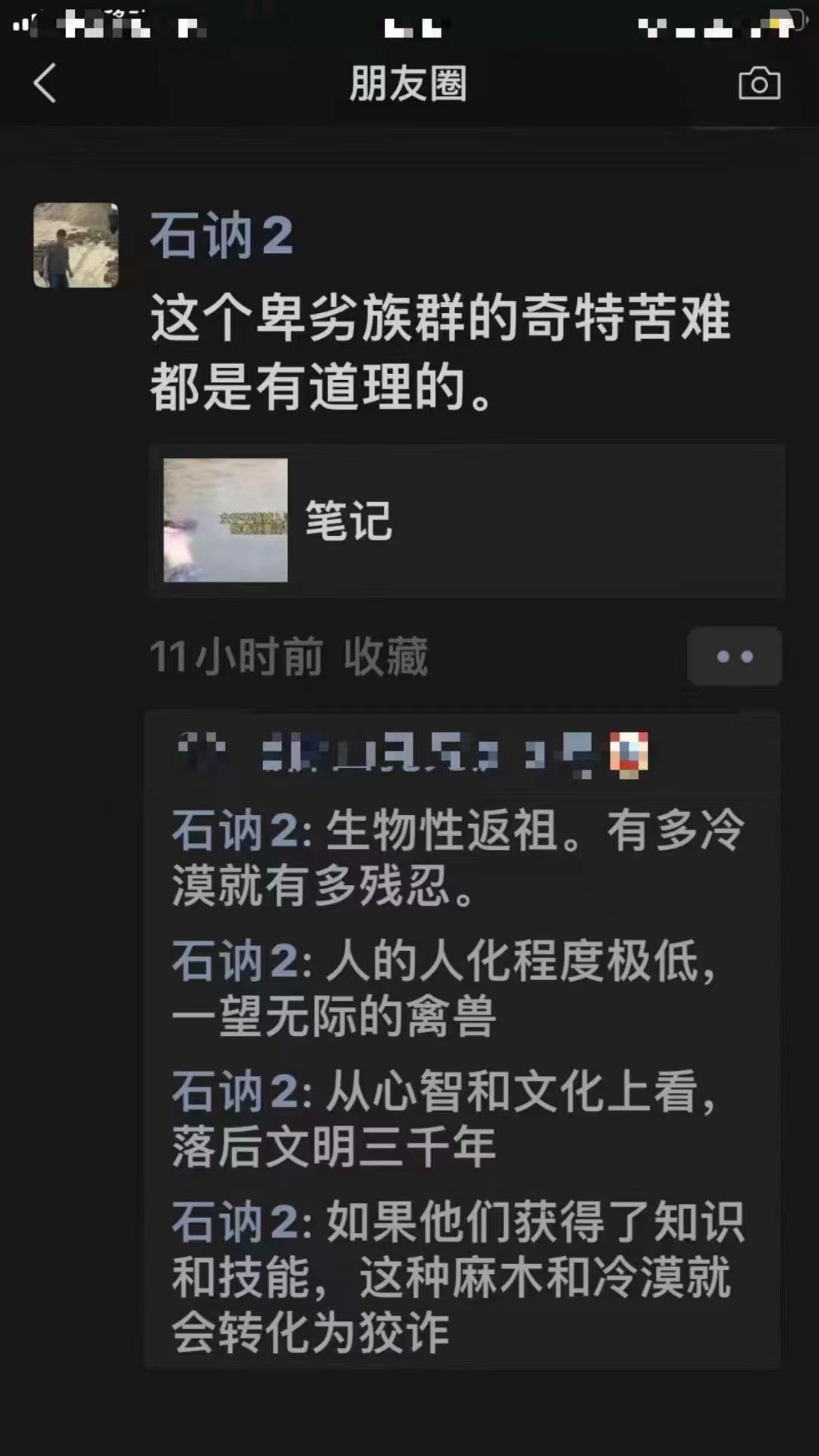This screenshot has height=1456, width=819.
Task: Open the camera to post a moment
Action: click(x=759, y=83)
